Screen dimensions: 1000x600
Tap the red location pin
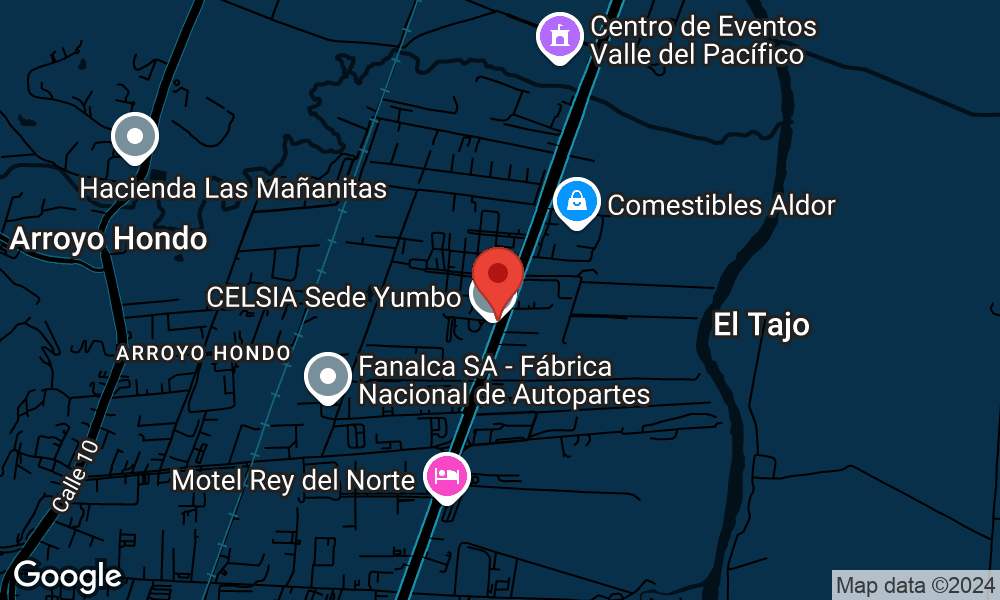click(x=497, y=274)
